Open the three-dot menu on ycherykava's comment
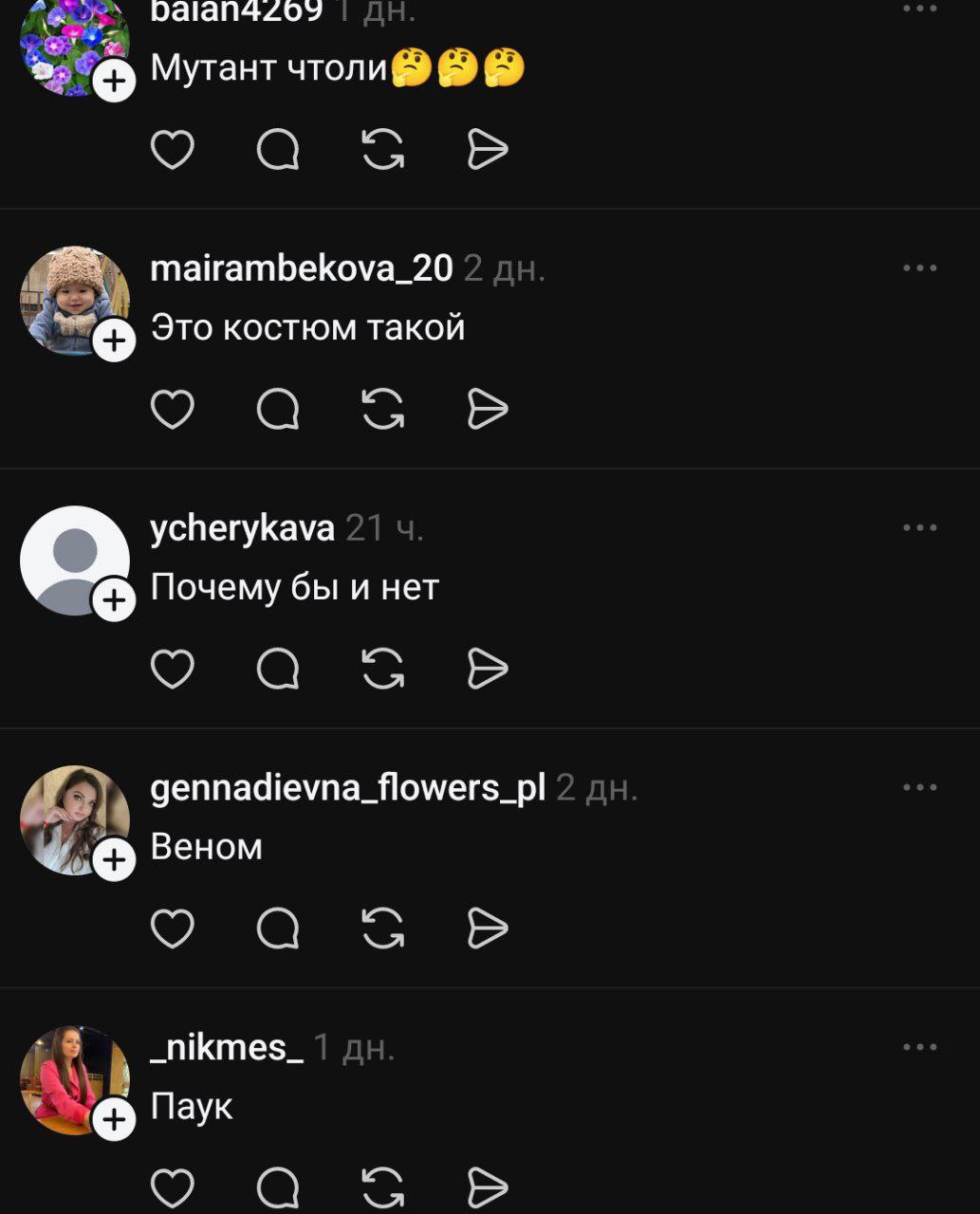This screenshot has height=1214, width=980. click(919, 527)
